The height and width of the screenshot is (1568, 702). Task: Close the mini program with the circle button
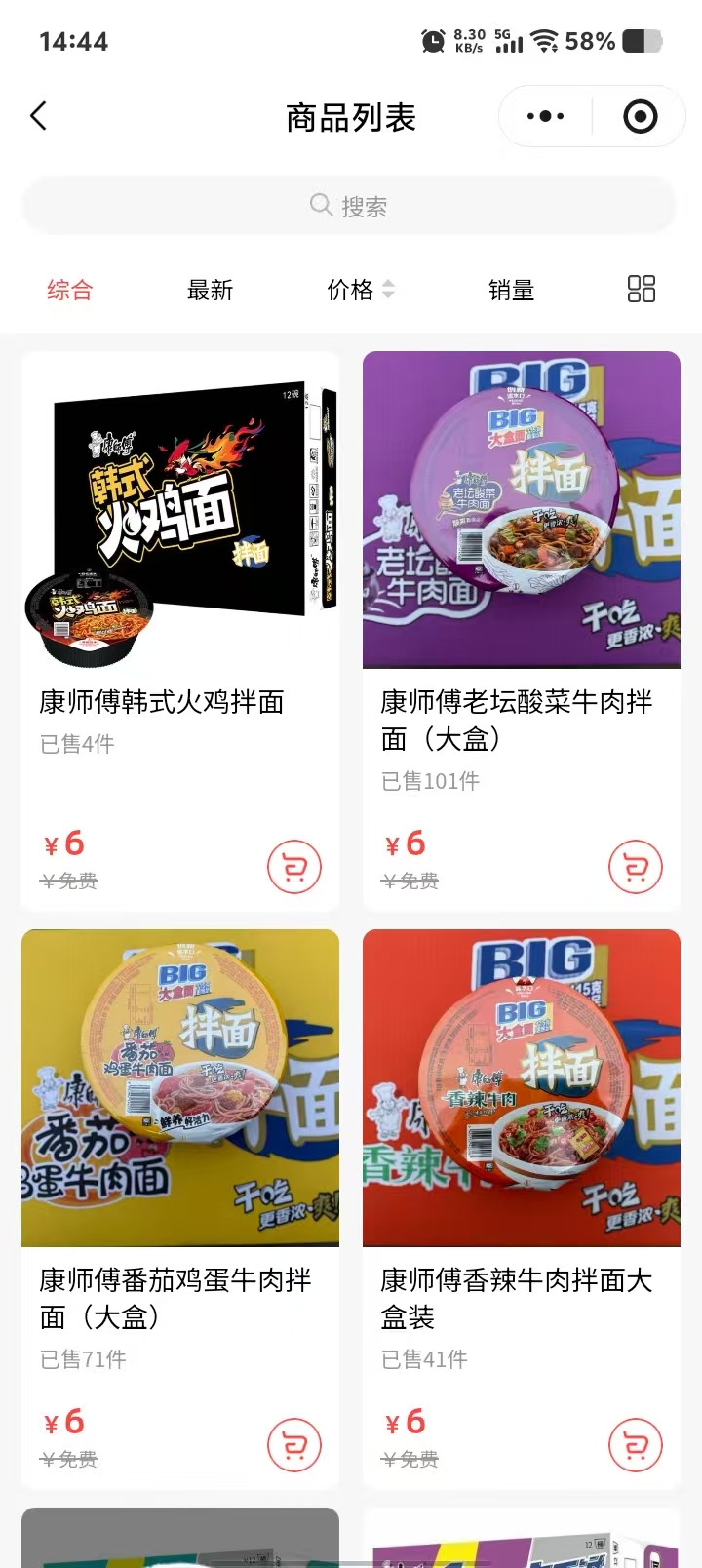640,117
